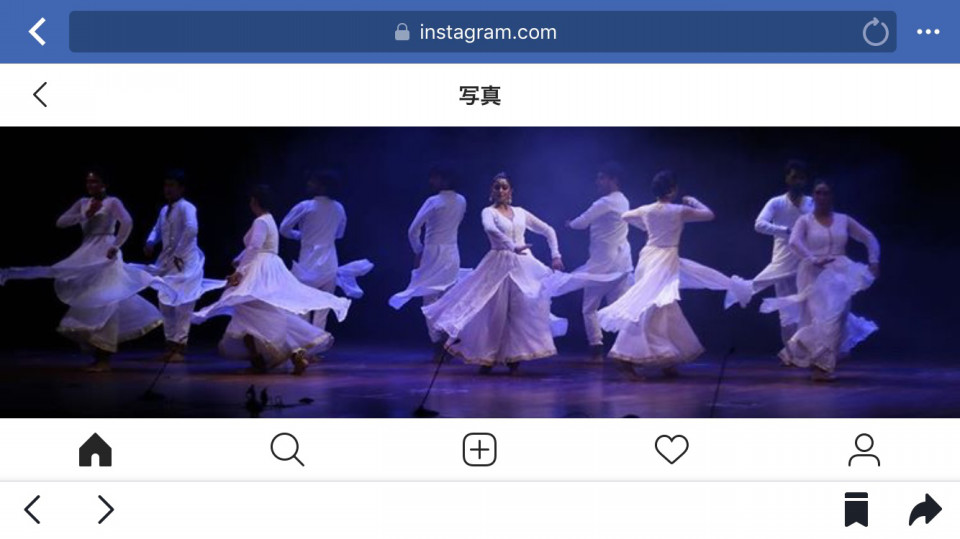Switch to the profile tab
This screenshot has width=960, height=539.
pos(863,450)
